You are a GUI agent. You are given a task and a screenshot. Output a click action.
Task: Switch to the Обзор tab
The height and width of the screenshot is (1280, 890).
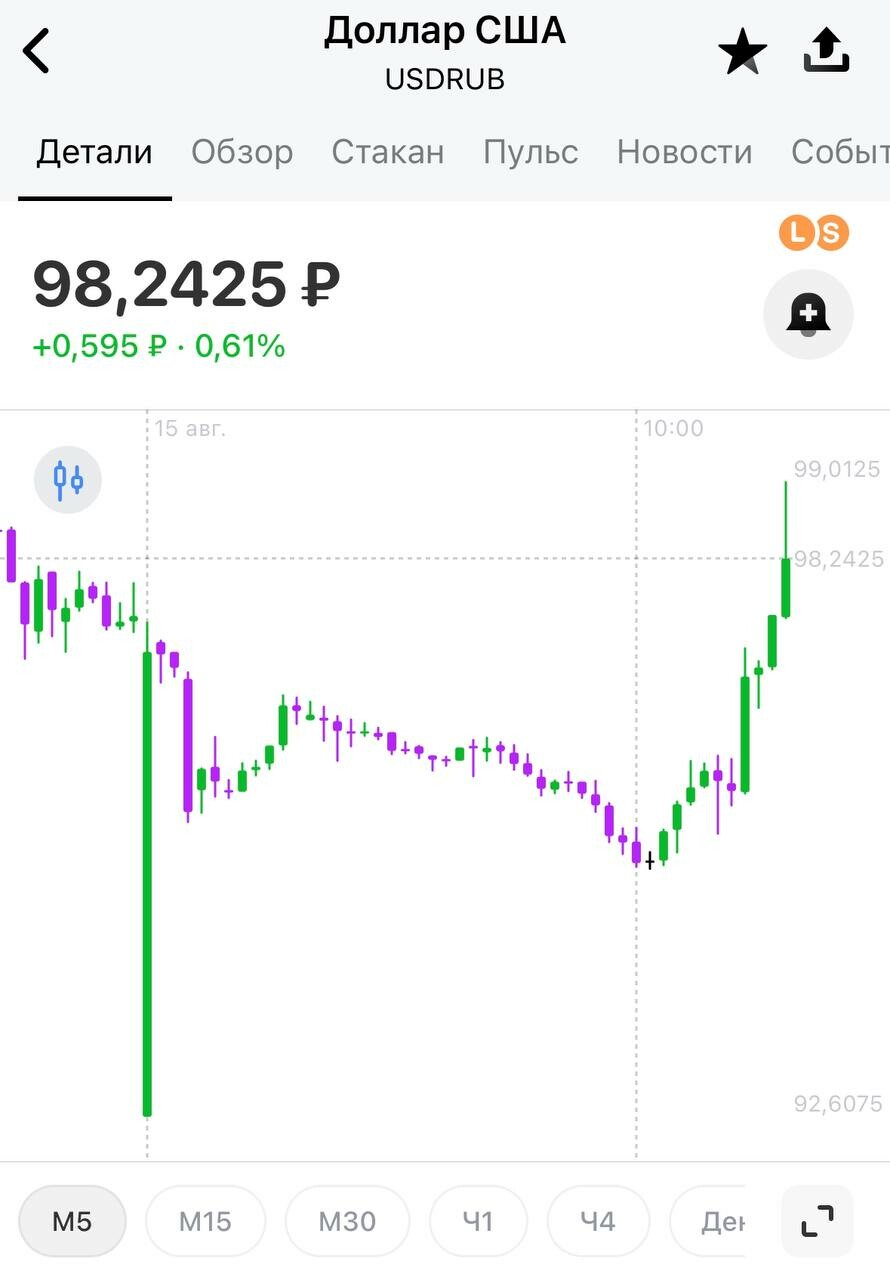click(242, 152)
